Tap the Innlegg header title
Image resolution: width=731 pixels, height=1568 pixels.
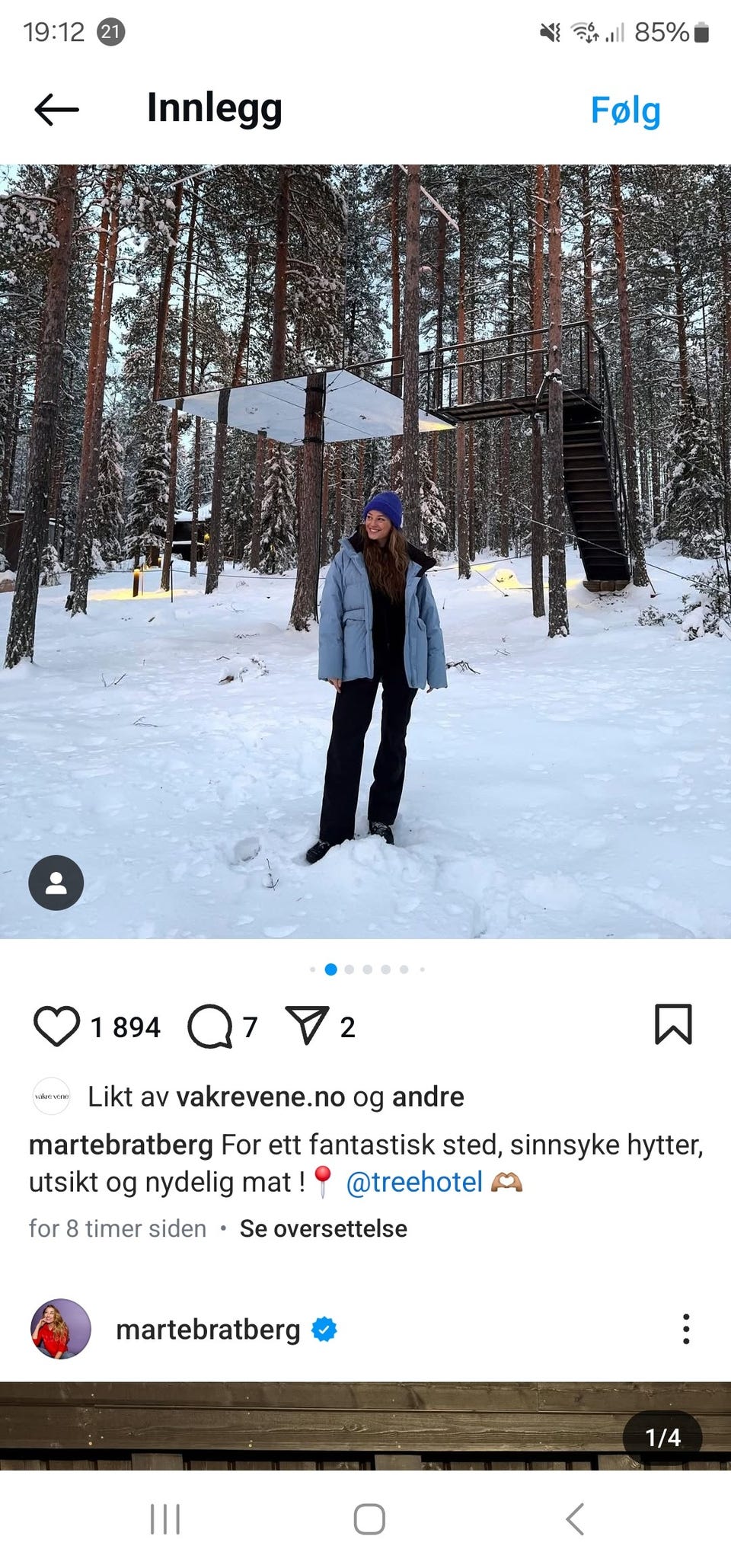[x=215, y=107]
